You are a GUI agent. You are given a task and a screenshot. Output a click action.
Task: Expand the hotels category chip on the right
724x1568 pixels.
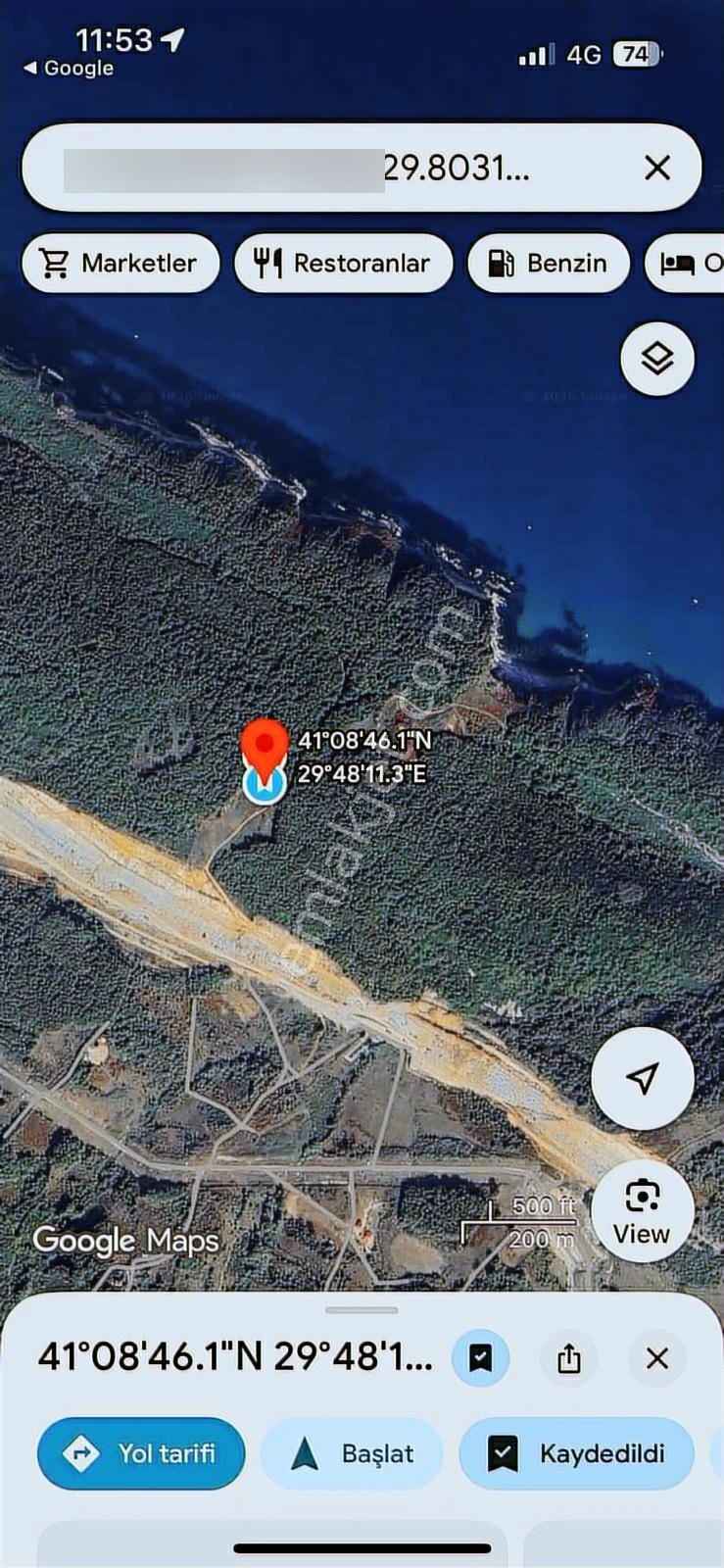click(x=684, y=263)
